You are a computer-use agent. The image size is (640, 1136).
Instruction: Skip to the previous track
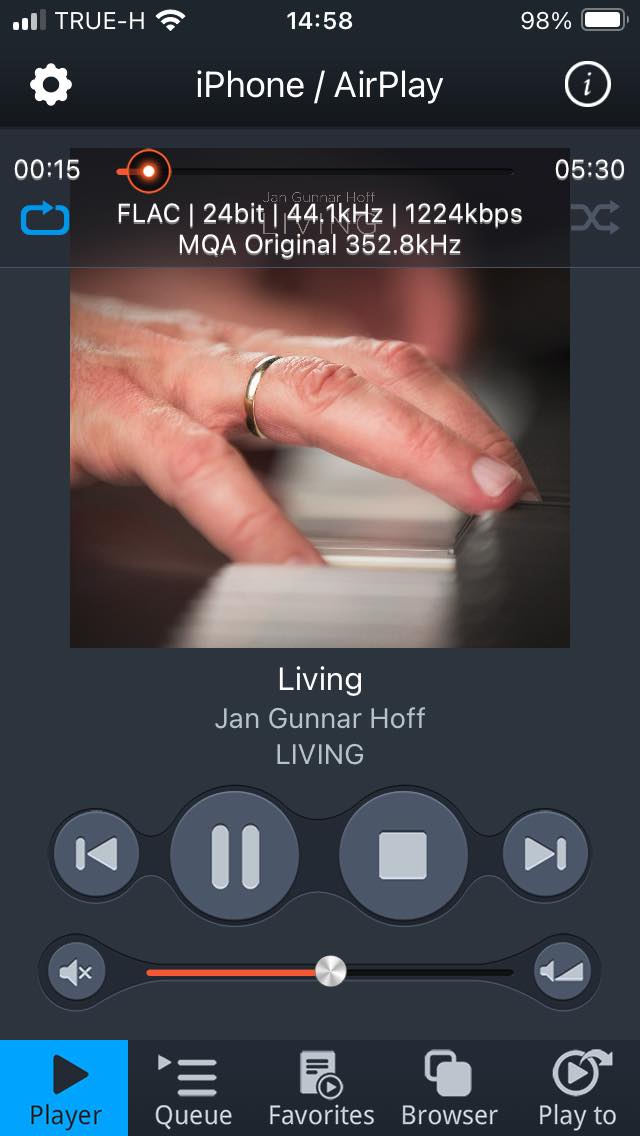click(x=97, y=854)
